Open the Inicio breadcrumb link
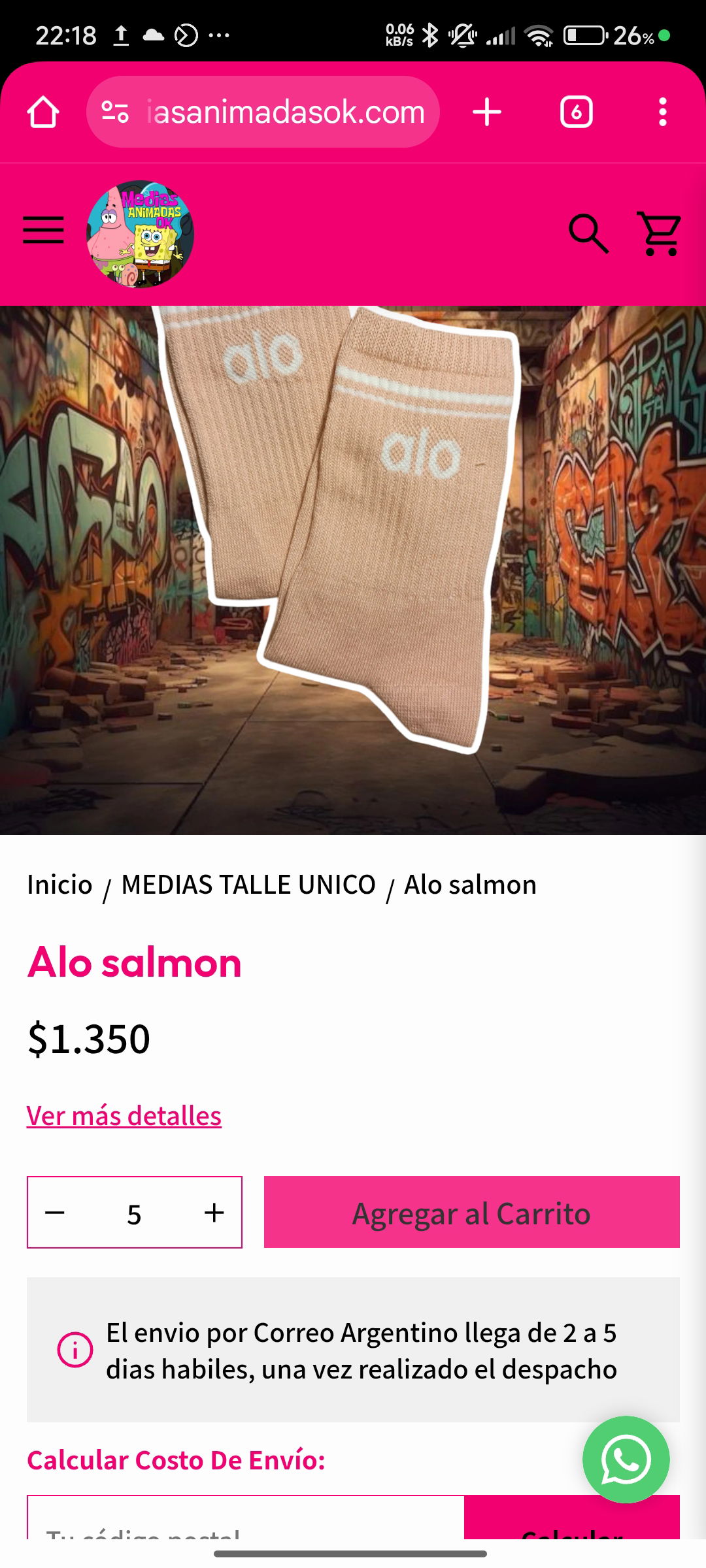The width and height of the screenshot is (706, 1568). [x=59, y=885]
